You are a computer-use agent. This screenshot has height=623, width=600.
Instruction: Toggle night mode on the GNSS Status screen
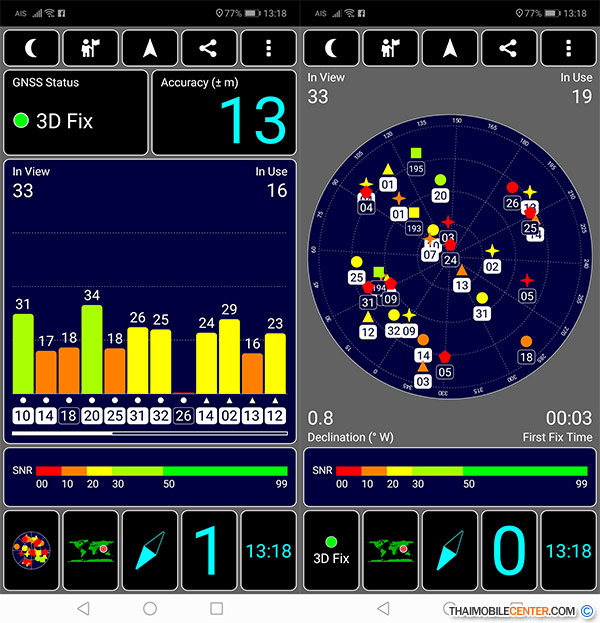(x=31, y=48)
